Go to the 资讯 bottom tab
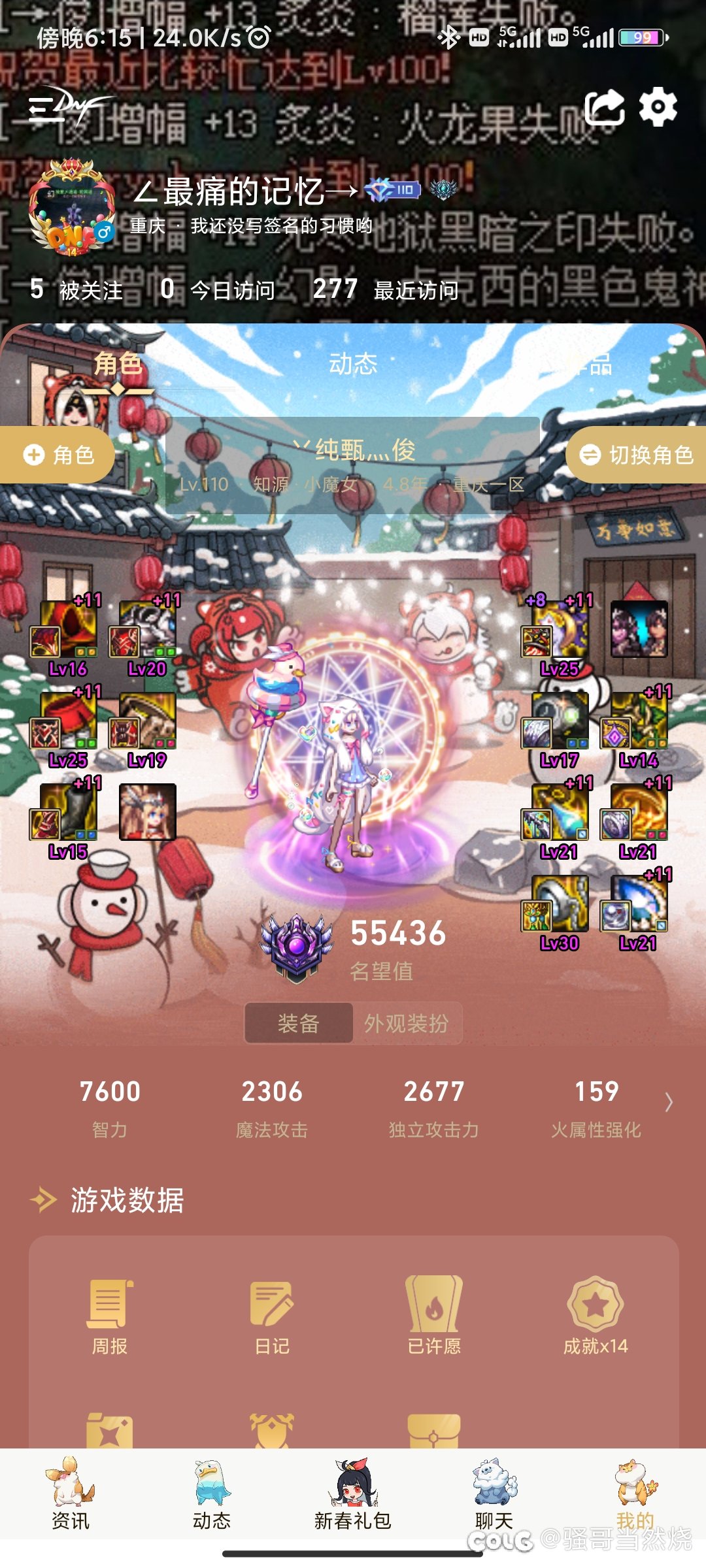The width and height of the screenshot is (706, 1568). click(71, 1495)
